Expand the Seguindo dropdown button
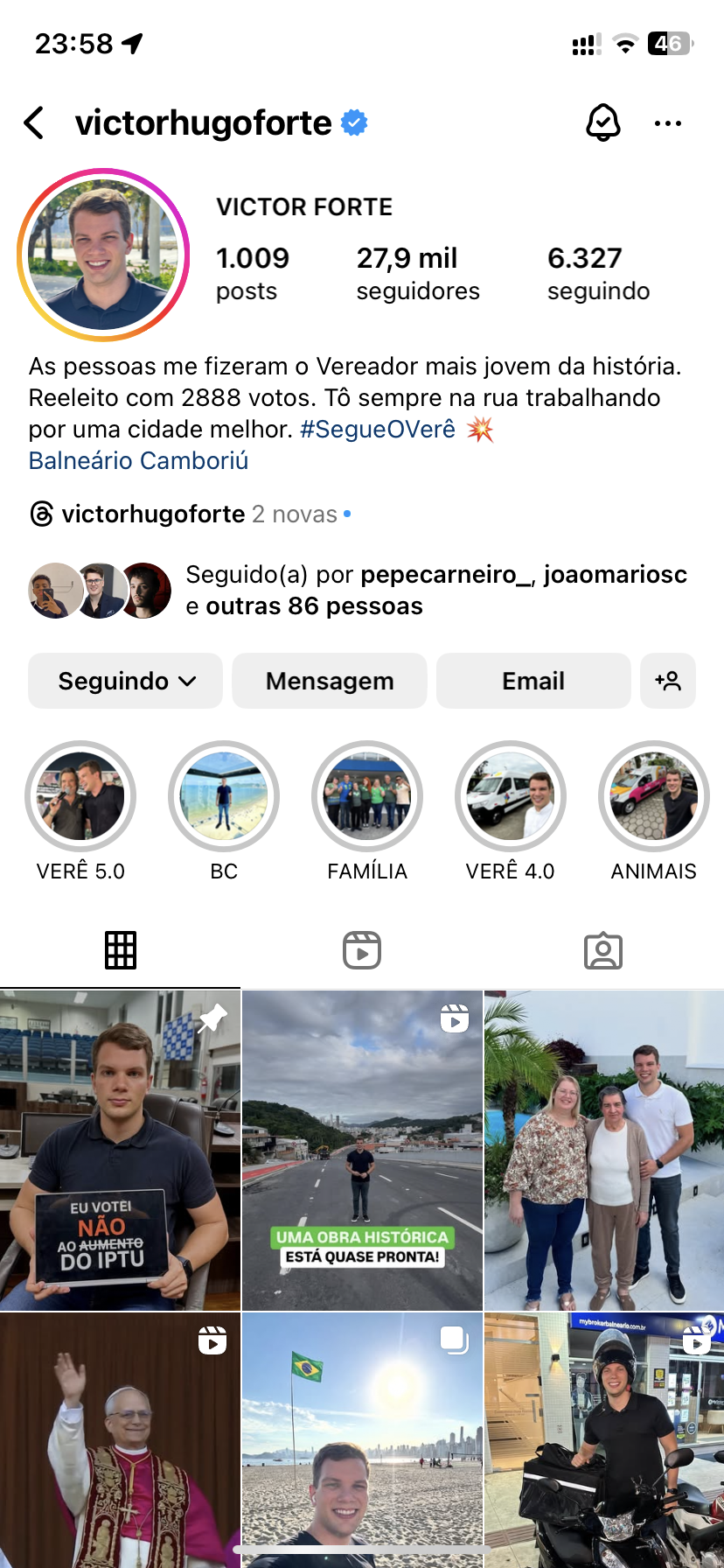This screenshot has width=724, height=1568. pos(126,681)
